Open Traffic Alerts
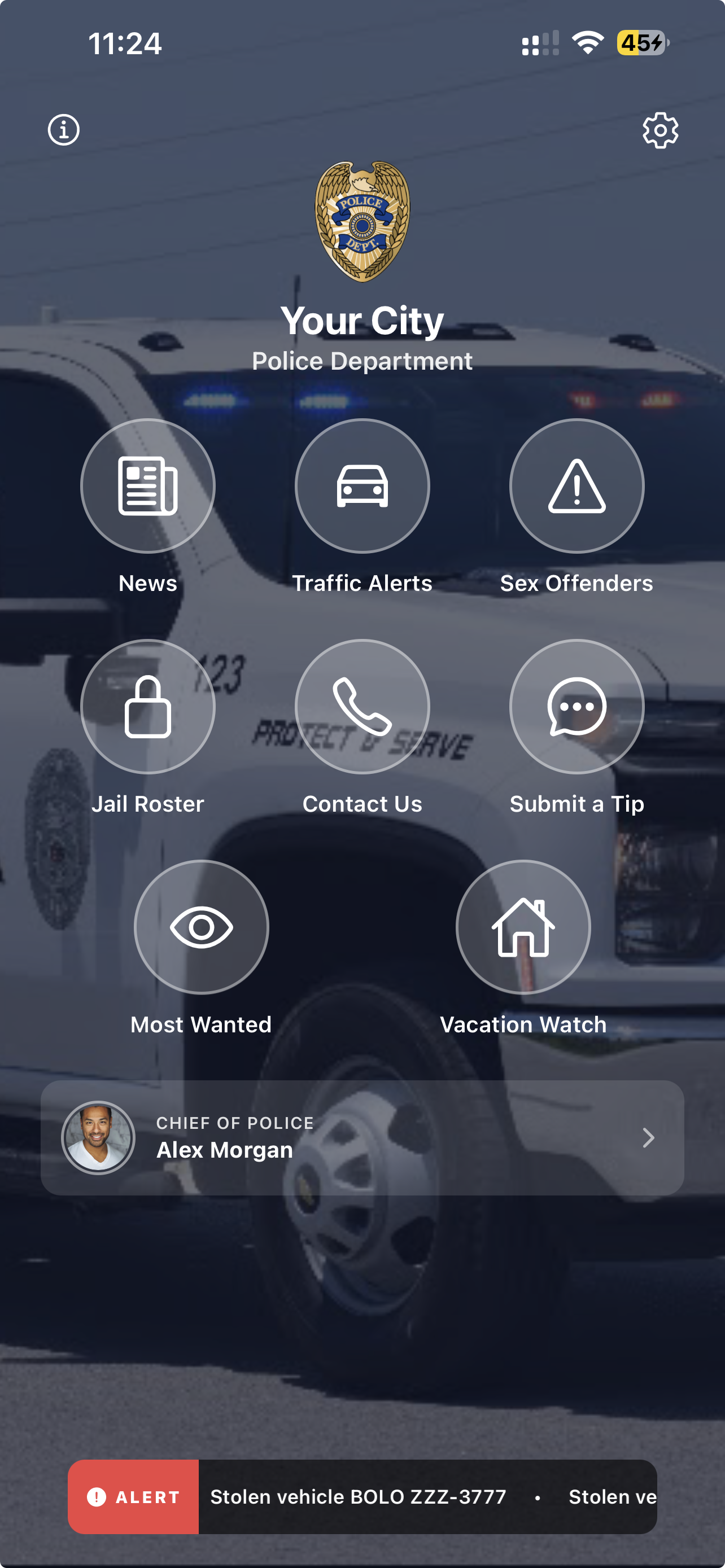725x1568 pixels. pos(362,485)
